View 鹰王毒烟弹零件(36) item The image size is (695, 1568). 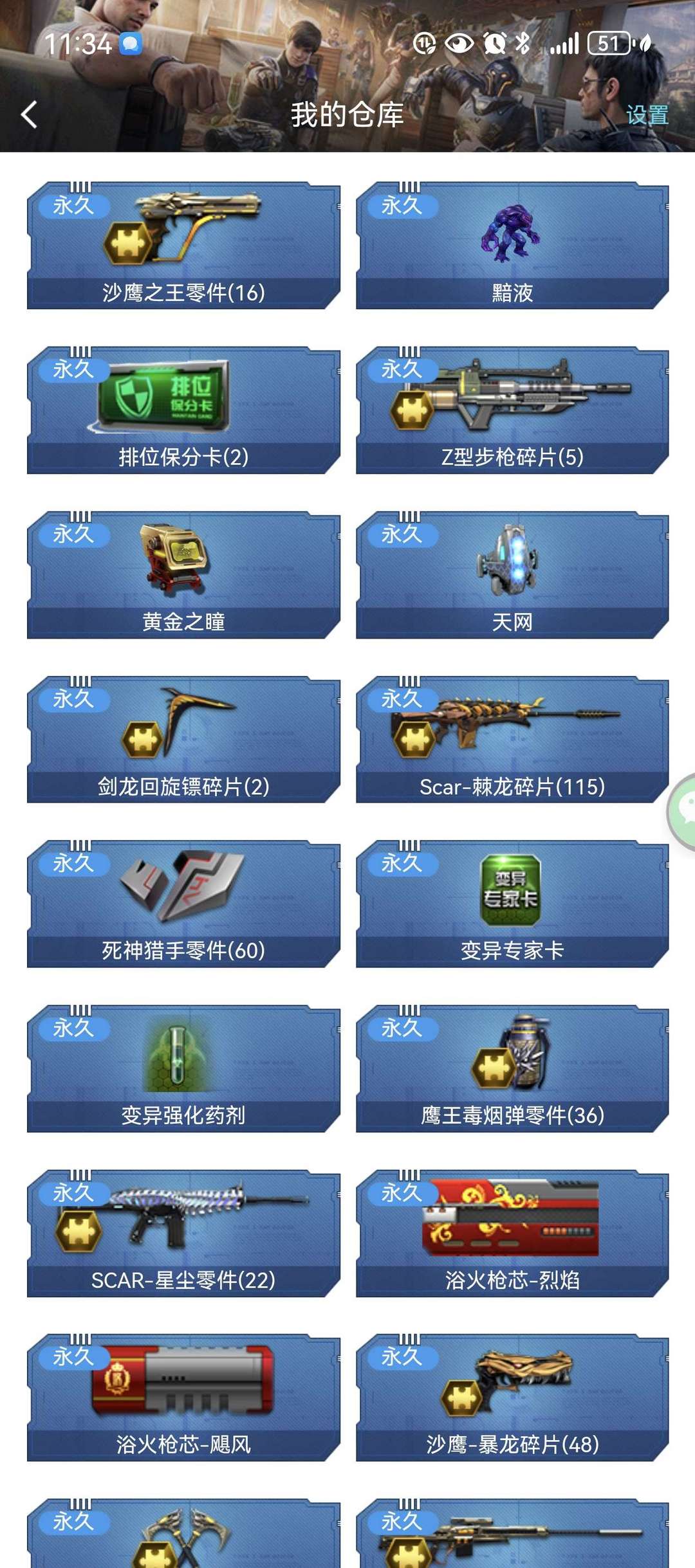[x=512, y=1068]
